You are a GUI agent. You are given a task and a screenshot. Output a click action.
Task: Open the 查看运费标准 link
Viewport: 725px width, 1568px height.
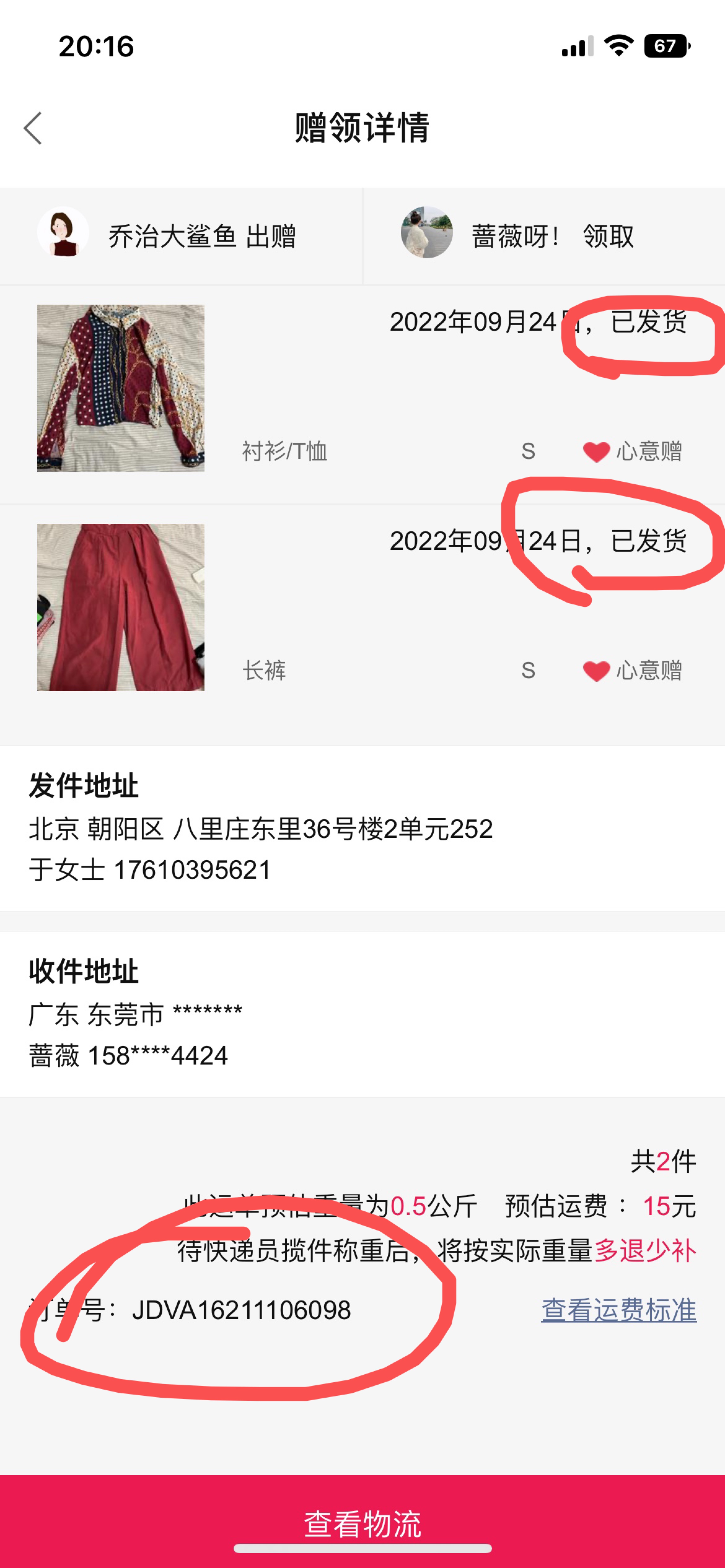click(618, 1310)
